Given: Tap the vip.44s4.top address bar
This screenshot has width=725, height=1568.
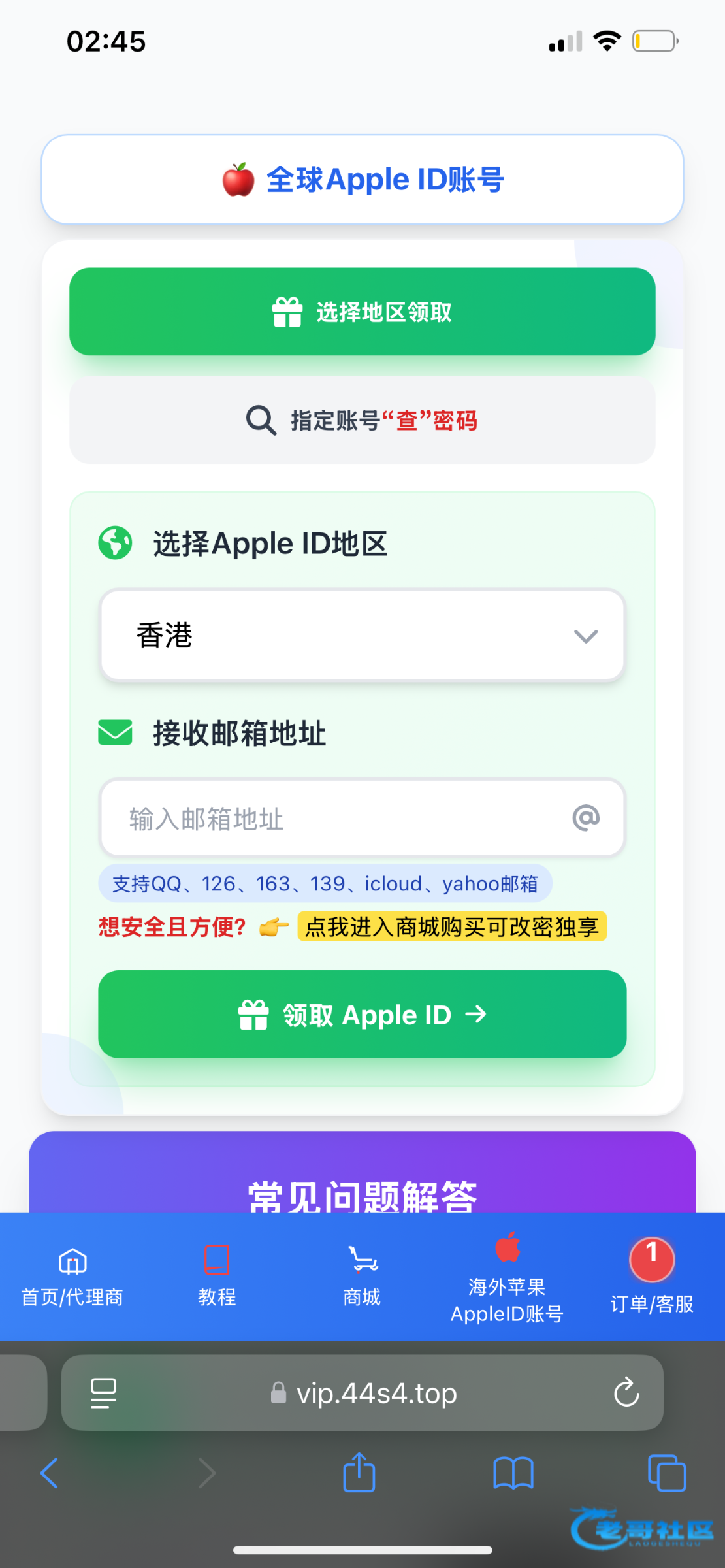Looking at the screenshot, I should pos(376,1393).
